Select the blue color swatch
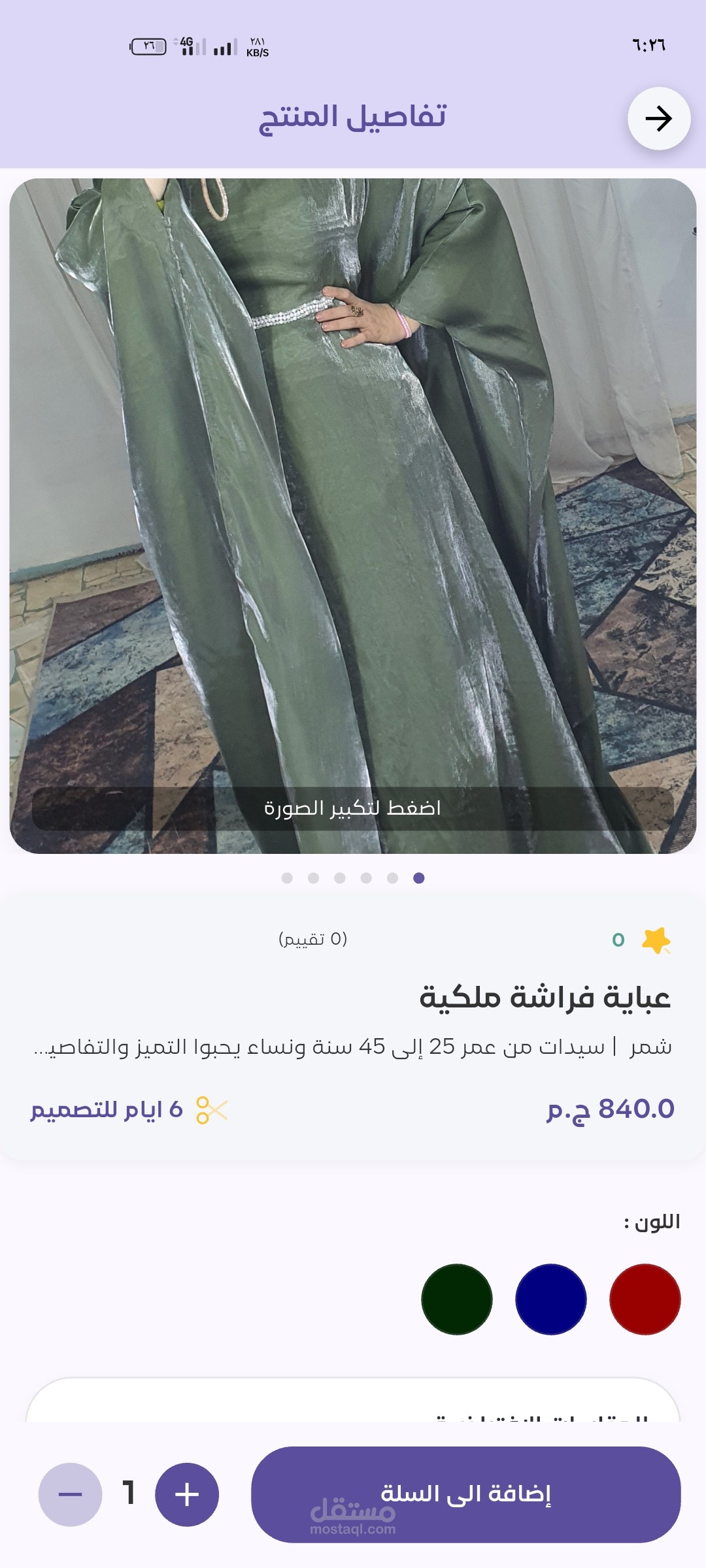 point(550,1299)
